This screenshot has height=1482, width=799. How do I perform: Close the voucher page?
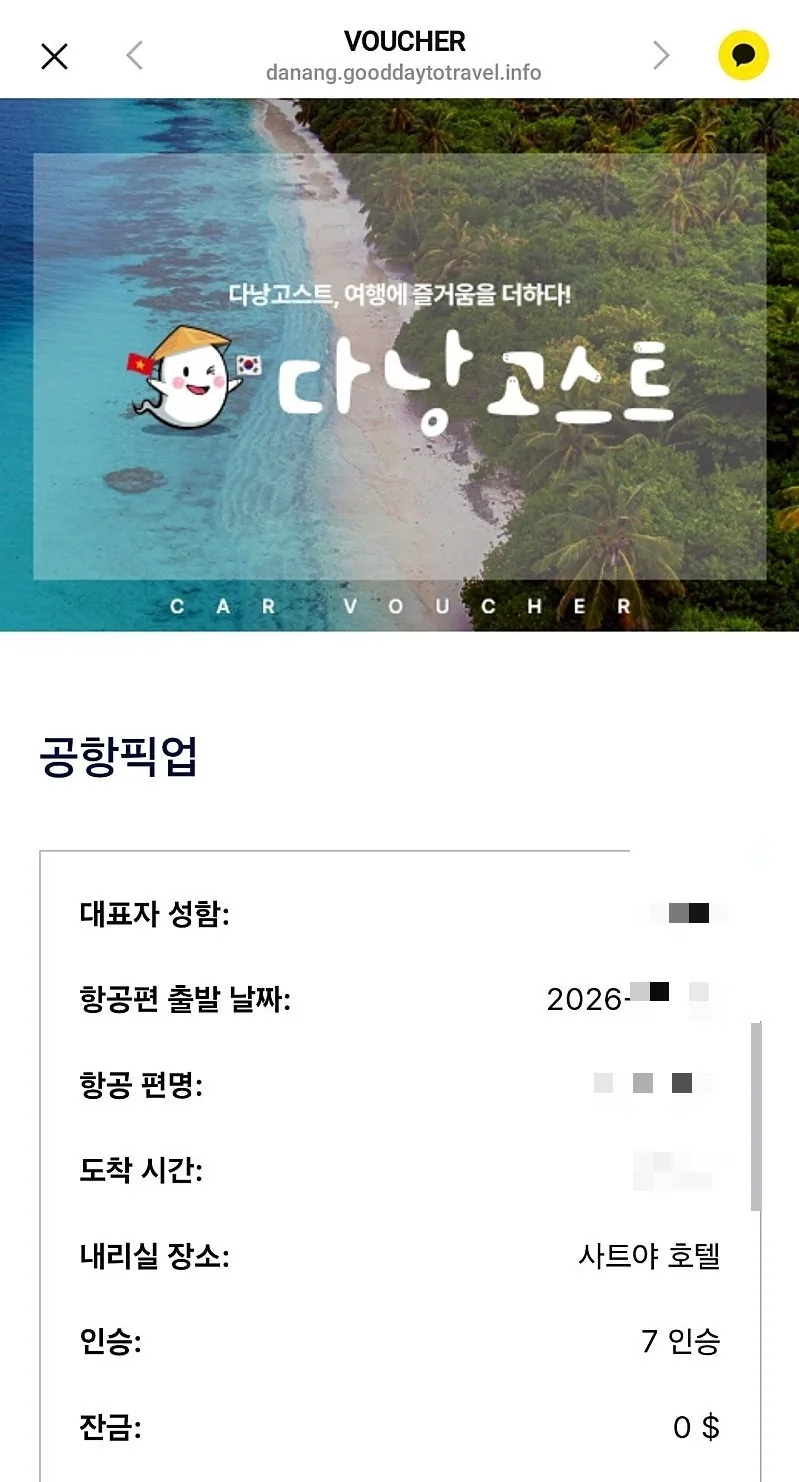54,56
